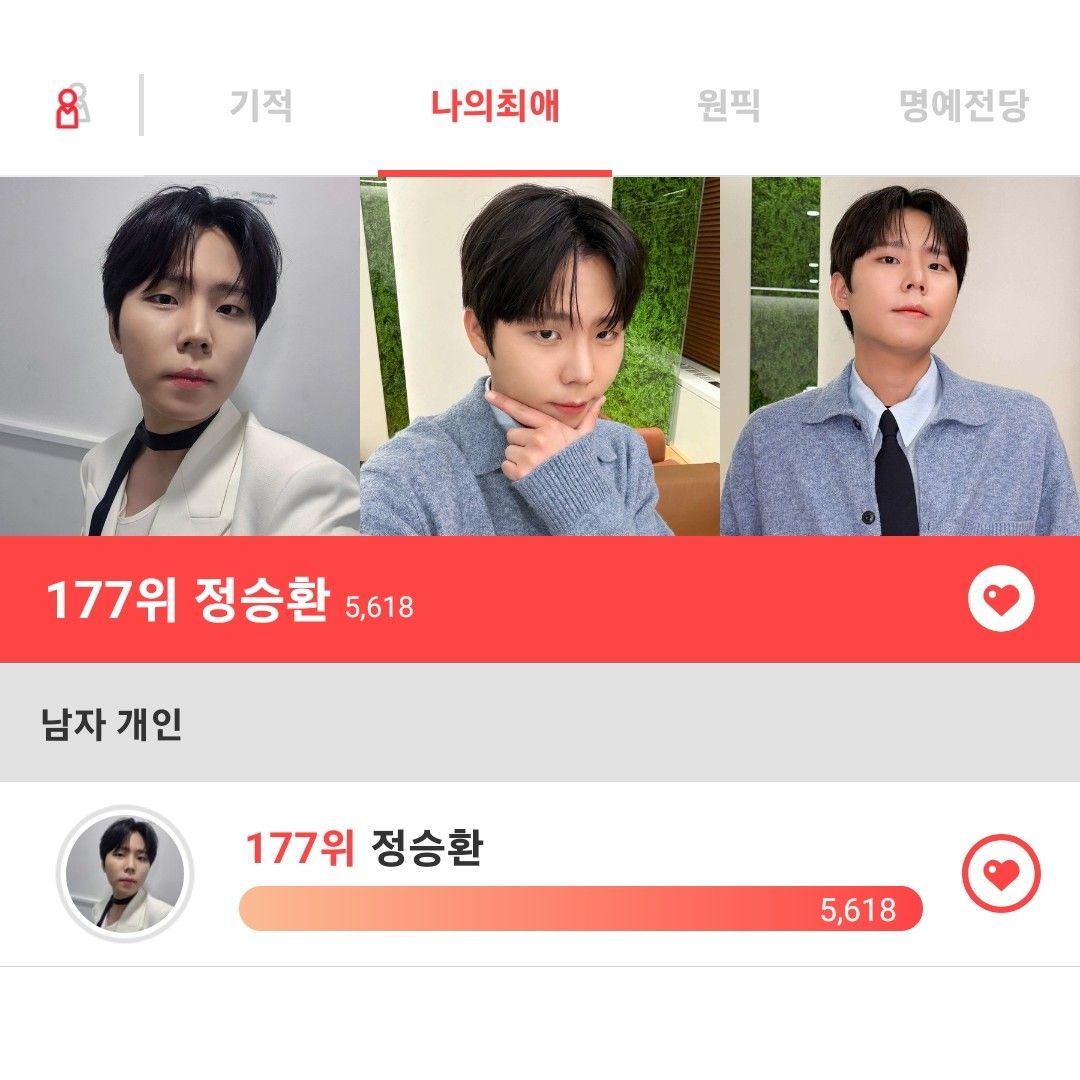Open the banner photo with black tie
Viewport: 1080px width, 1080px height.
tap(900, 356)
